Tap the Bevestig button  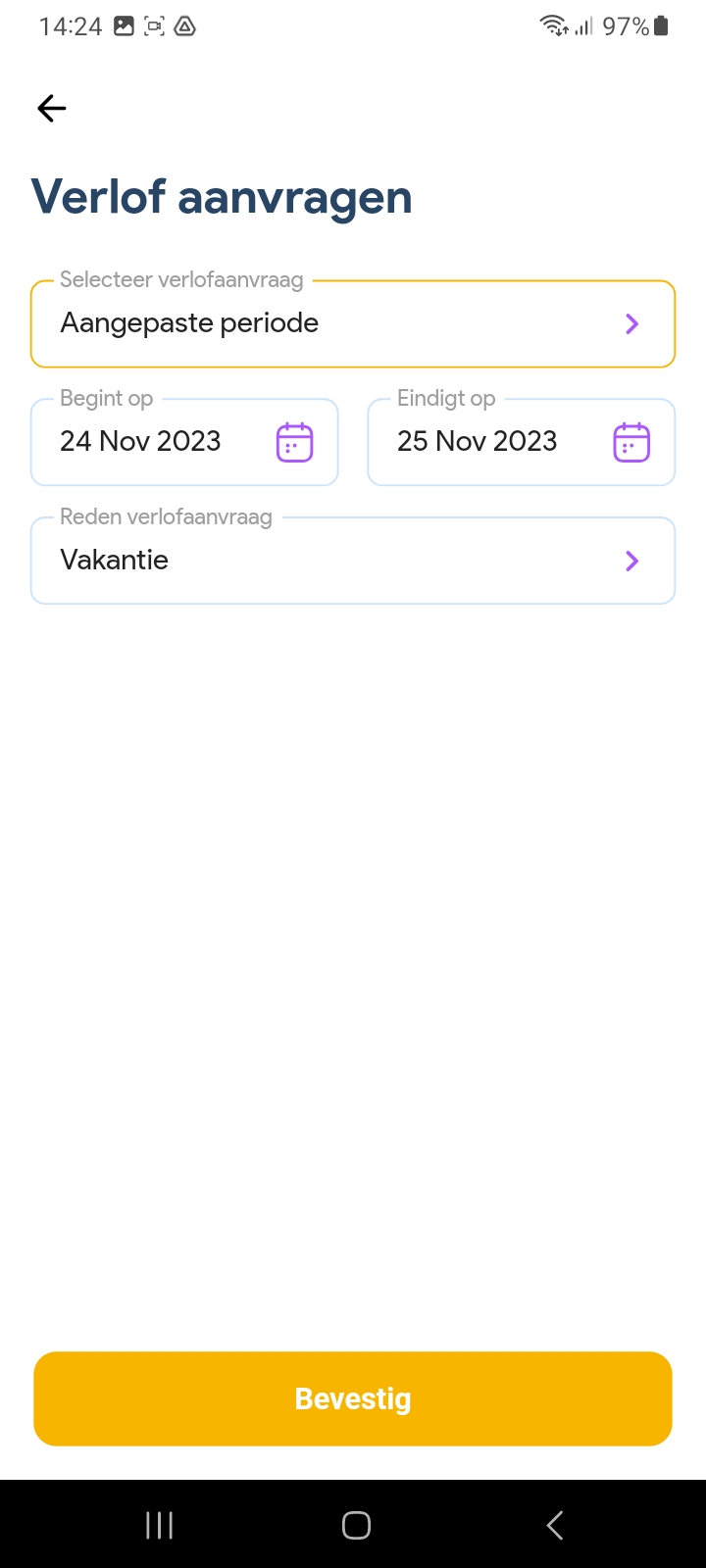click(x=353, y=1398)
